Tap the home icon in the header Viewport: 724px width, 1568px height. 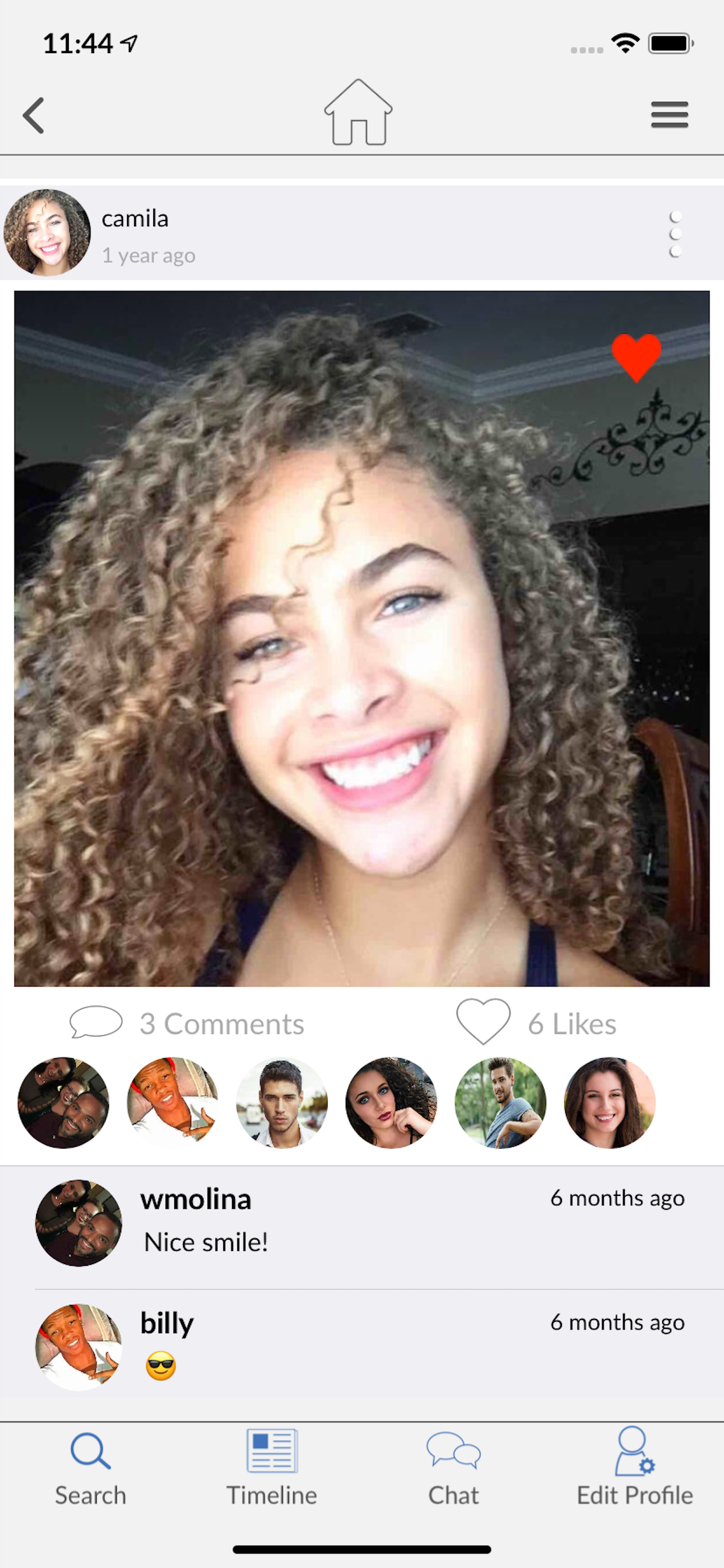(359, 113)
